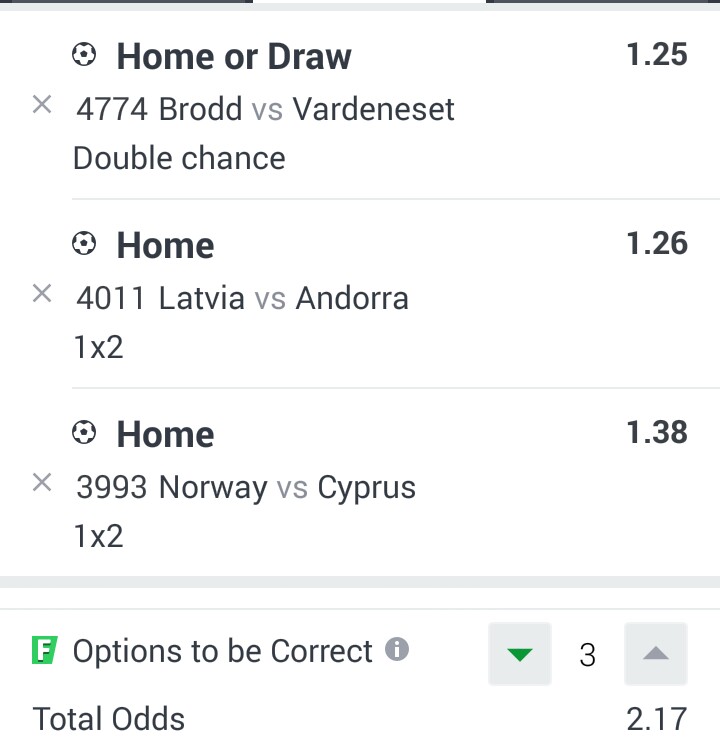
Task: Increase Options to be Correct count
Action: pyautogui.click(x=655, y=654)
